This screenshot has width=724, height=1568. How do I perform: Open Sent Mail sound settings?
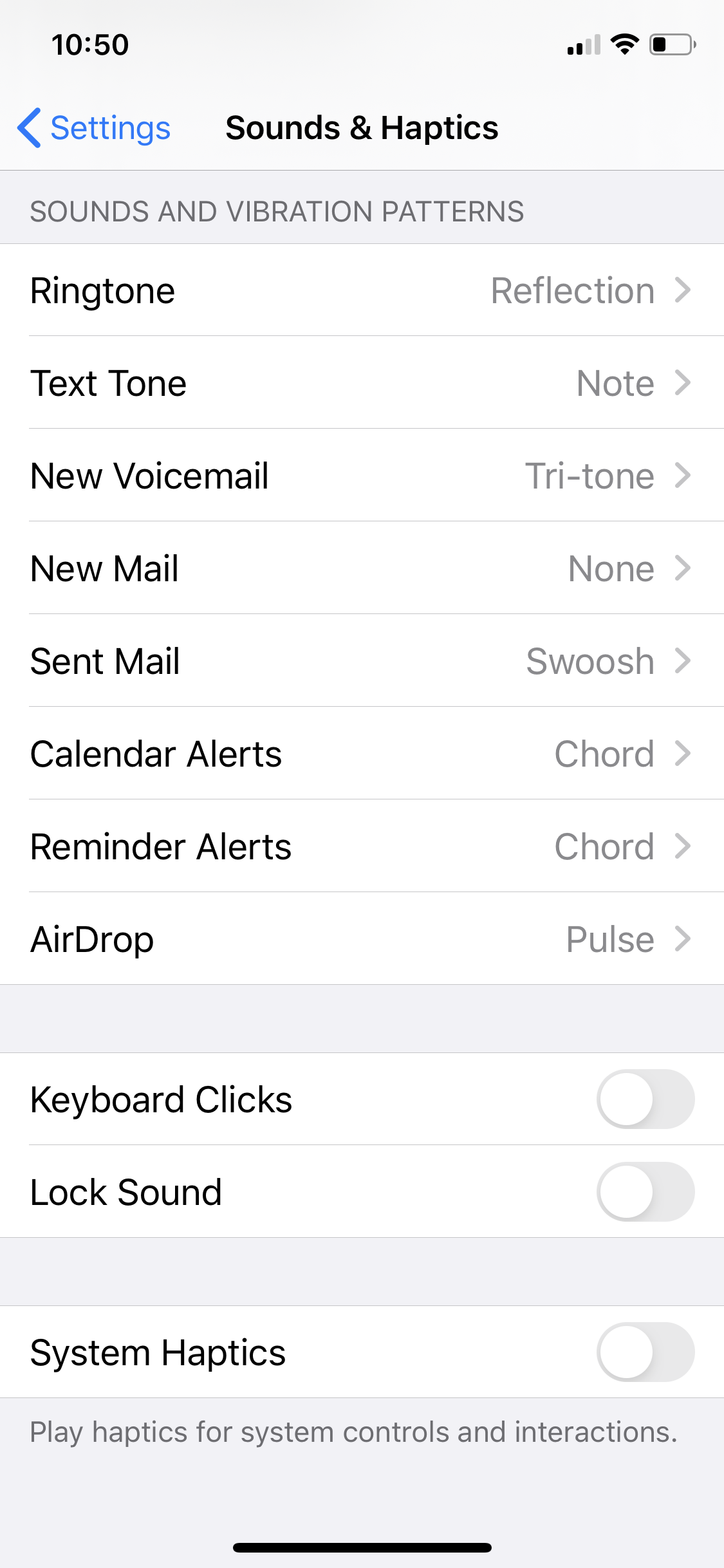coord(362,661)
